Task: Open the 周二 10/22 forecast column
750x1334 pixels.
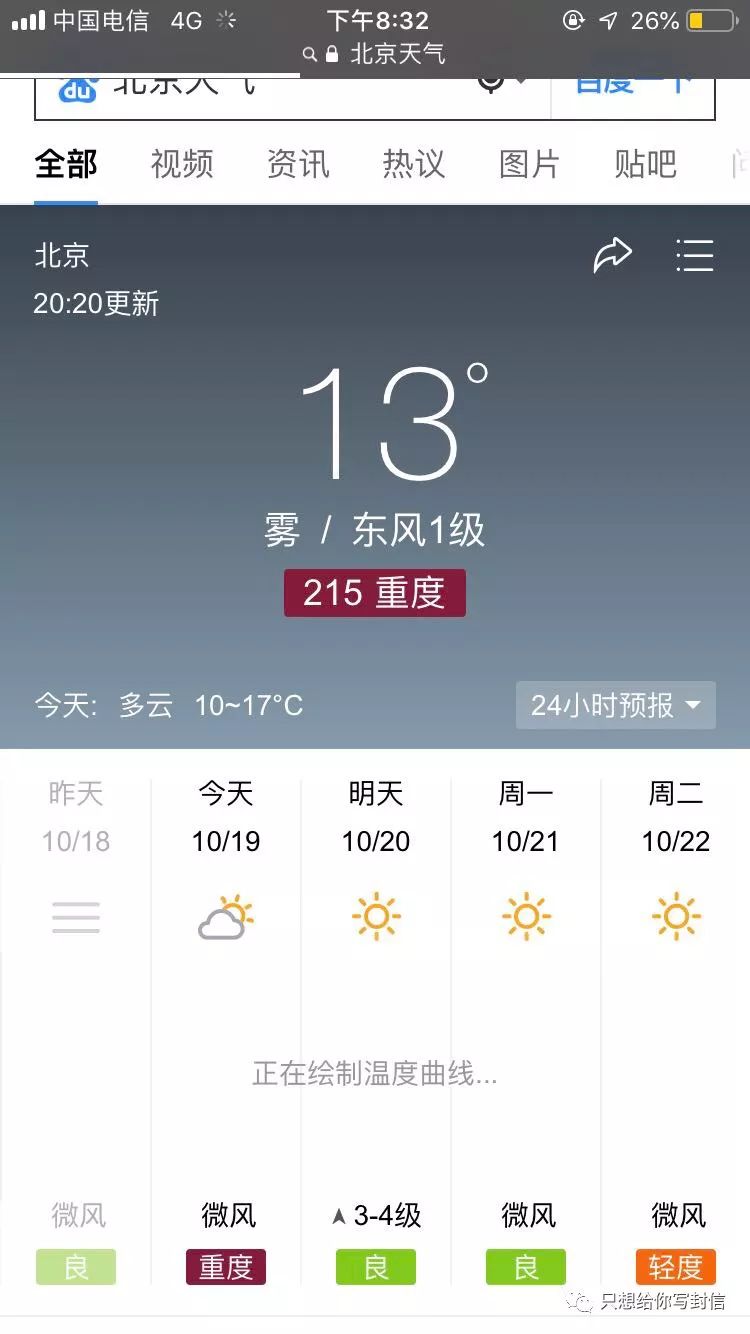Action: pyautogui.click(x=676, y=1032)
